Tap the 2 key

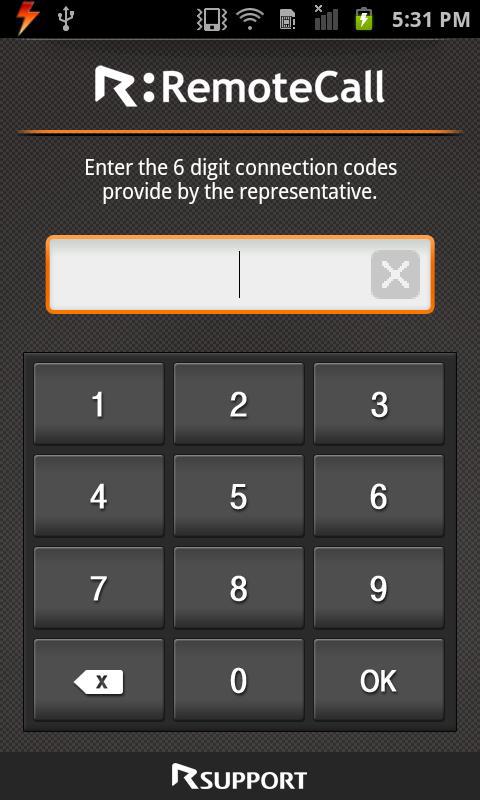(239, 404)
